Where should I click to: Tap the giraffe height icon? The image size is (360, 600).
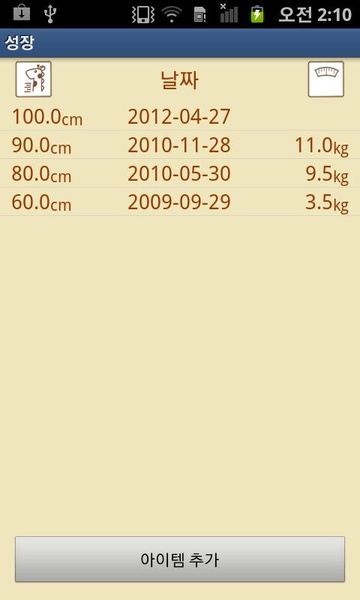tap(33, 79)
